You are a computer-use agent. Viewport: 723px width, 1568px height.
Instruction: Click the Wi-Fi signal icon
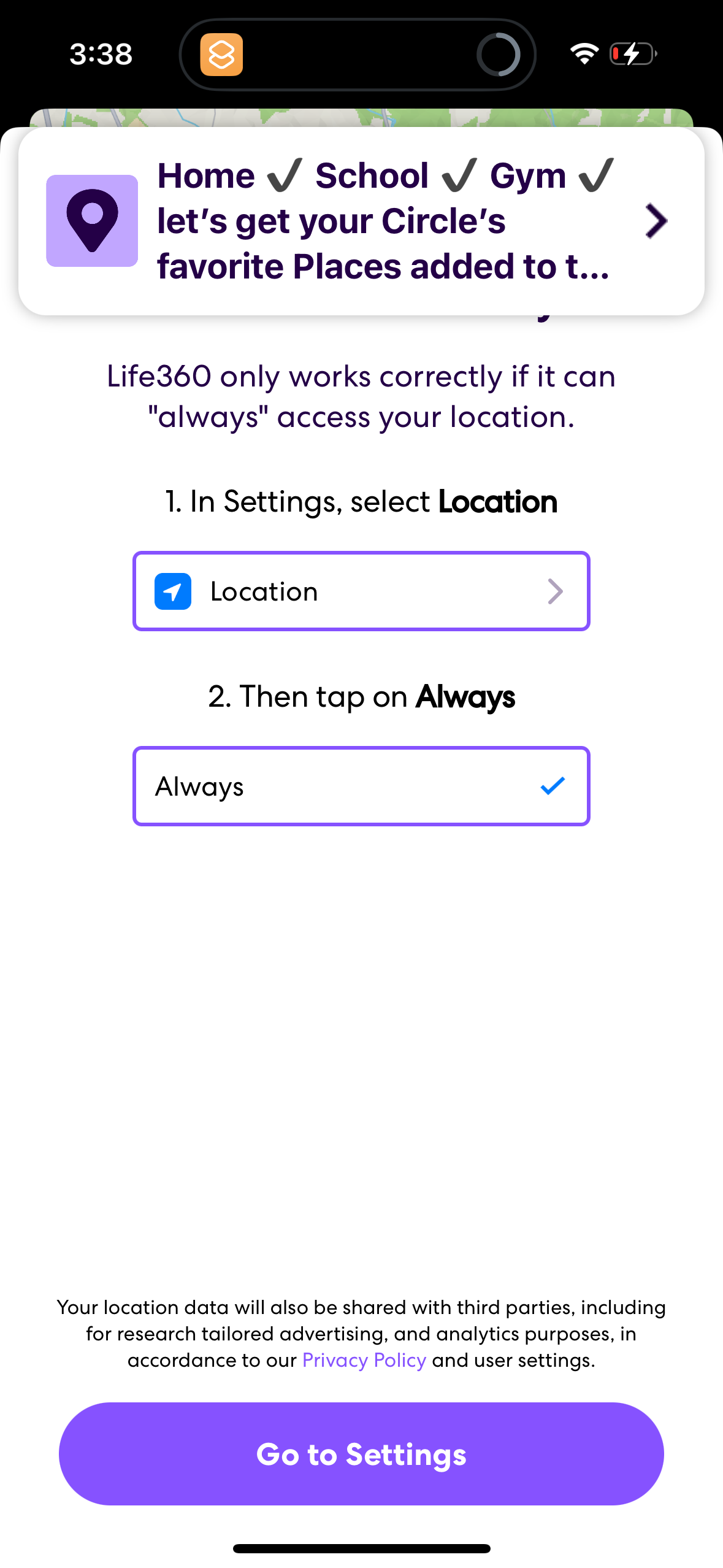pyautogui.click(x=584, y=54)
